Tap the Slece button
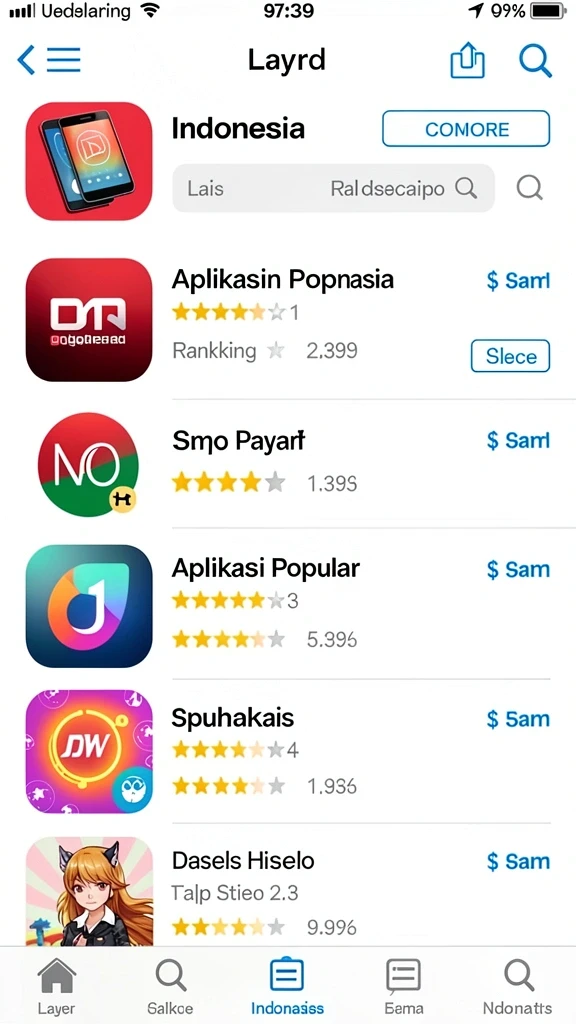 pyautogui.click(x=510, y=357)
